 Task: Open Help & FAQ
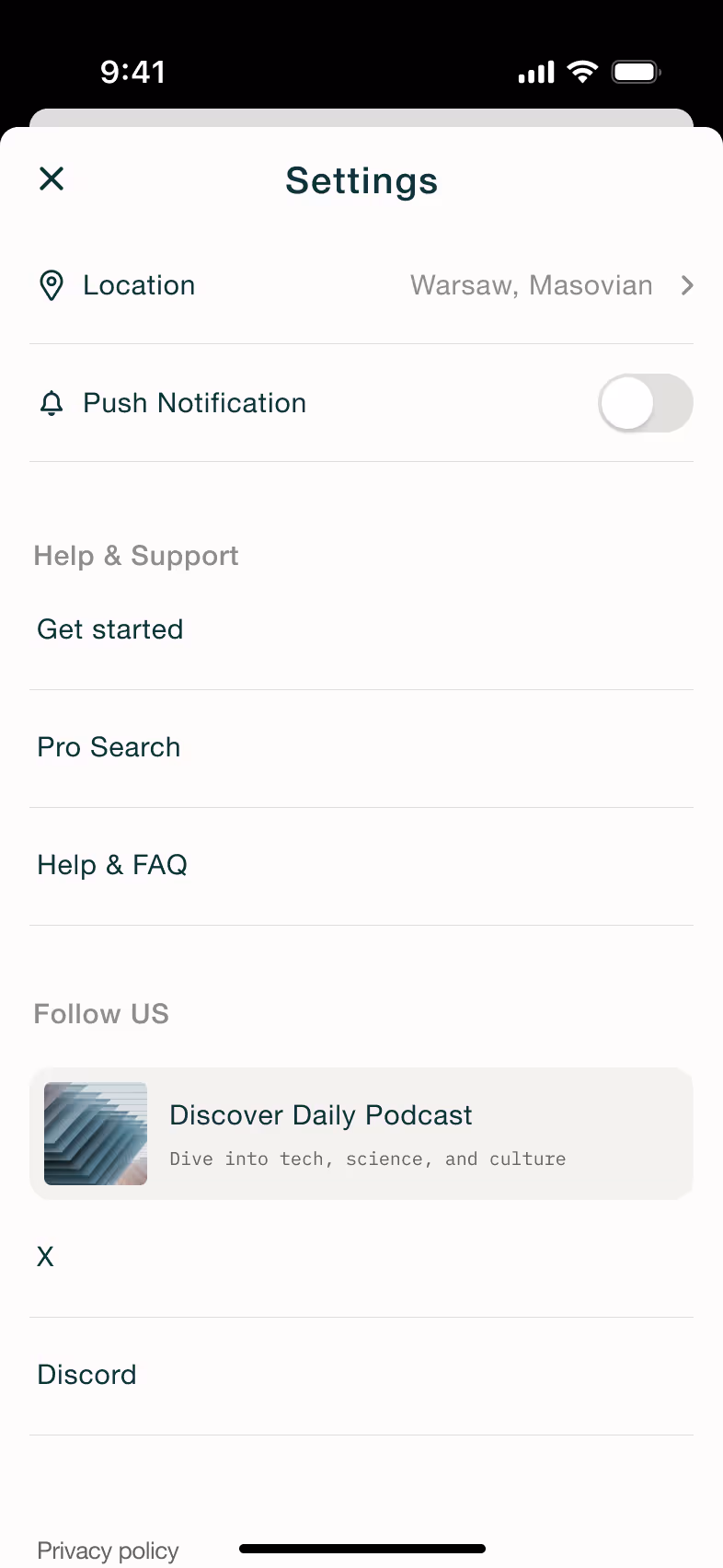(361, 866)
